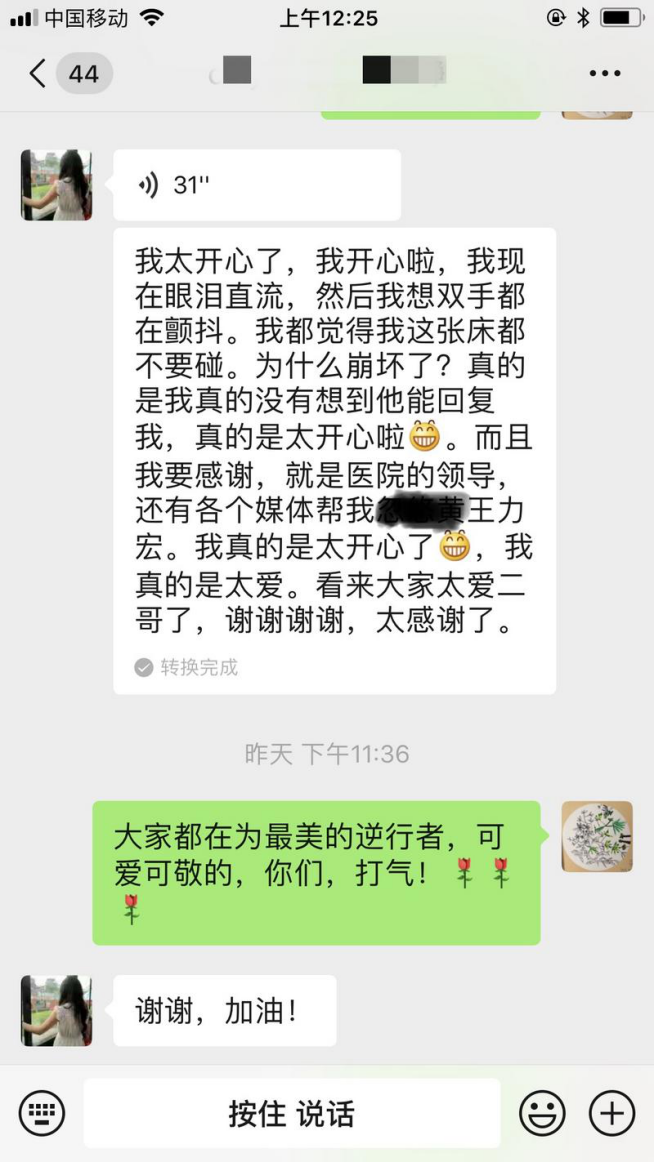Open sender's avatar beside 谢谢，加油 message
654x1163 pixels.
click(56, 1010)
